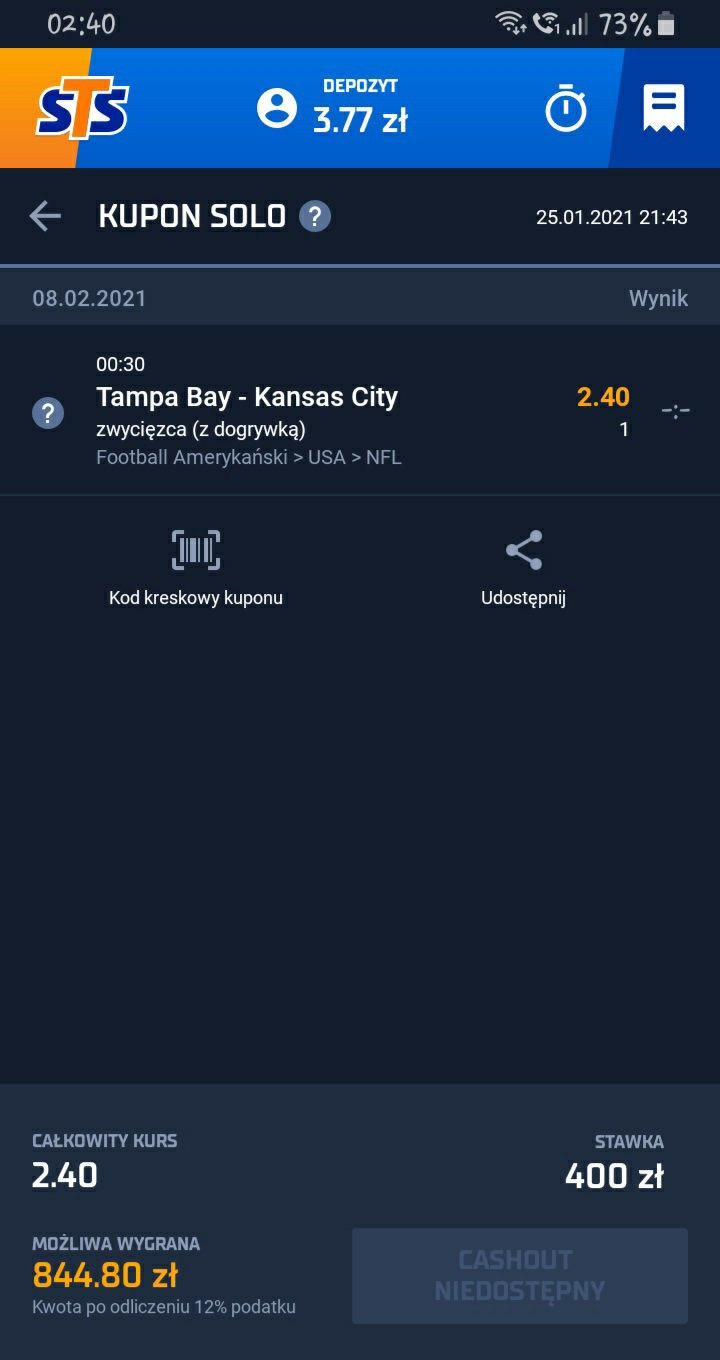Image resolution: width=720 pixels, height=1360 pixels.
Task: Tap the Cashout Niedostępny button
Action: click(519, 1275)
